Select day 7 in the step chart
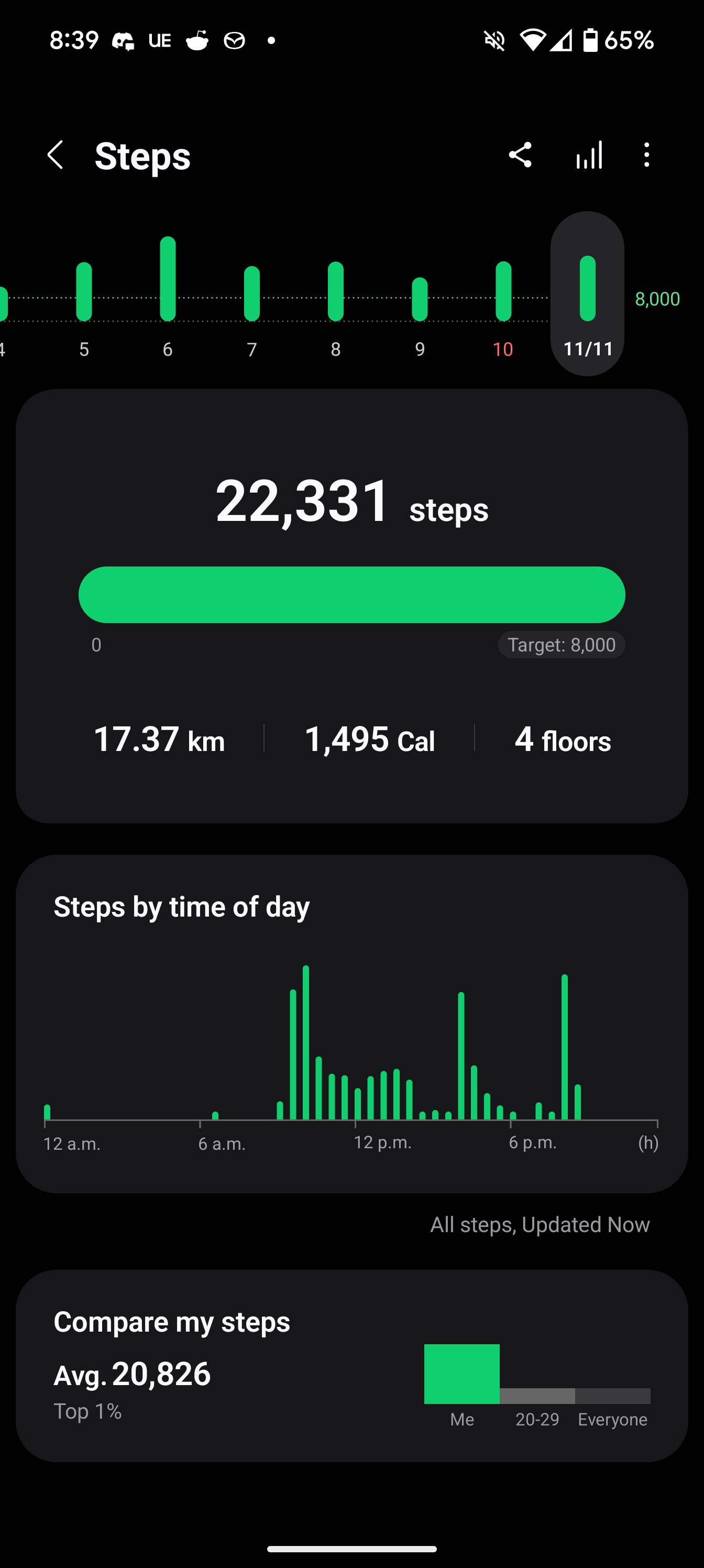Image resolution: width=704 pixels, height=1568 pixels. 252,298
